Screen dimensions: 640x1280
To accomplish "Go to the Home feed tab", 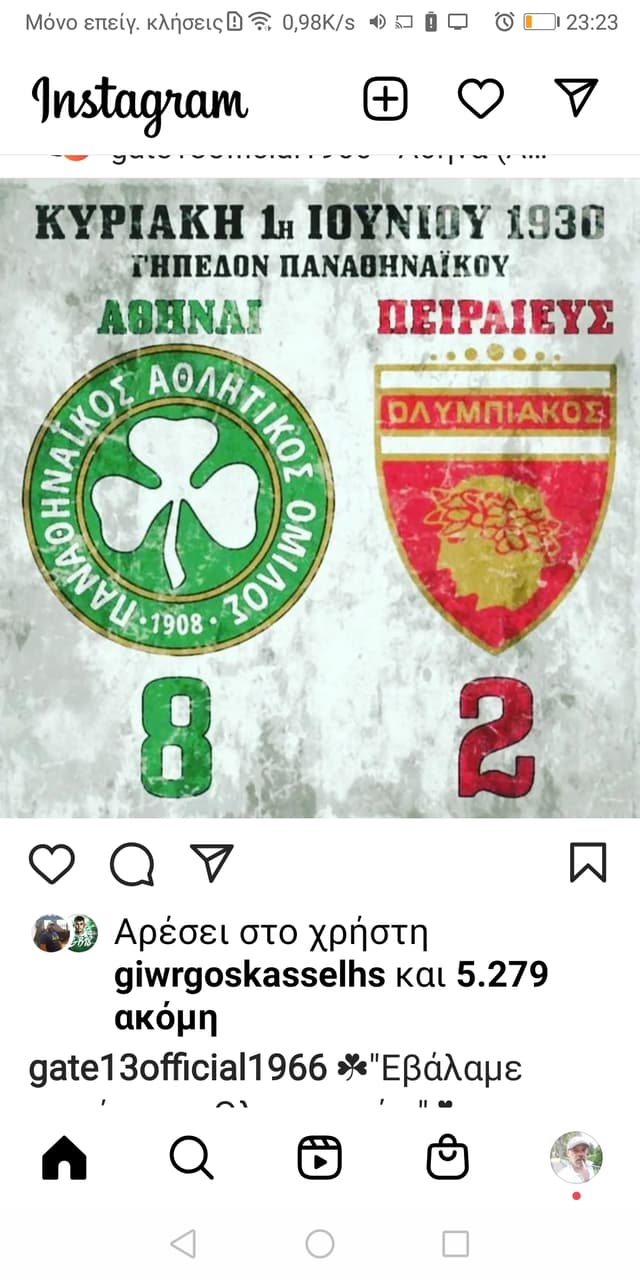I will pos(64,1159).
